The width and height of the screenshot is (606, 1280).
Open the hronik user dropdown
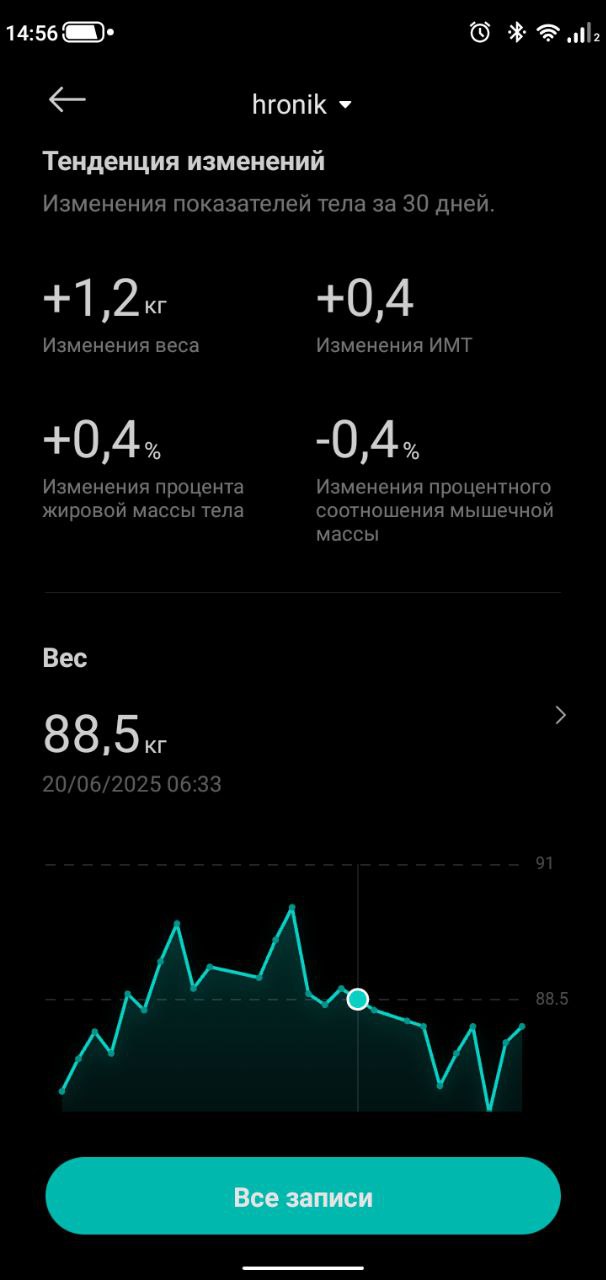tap(302, 105)
